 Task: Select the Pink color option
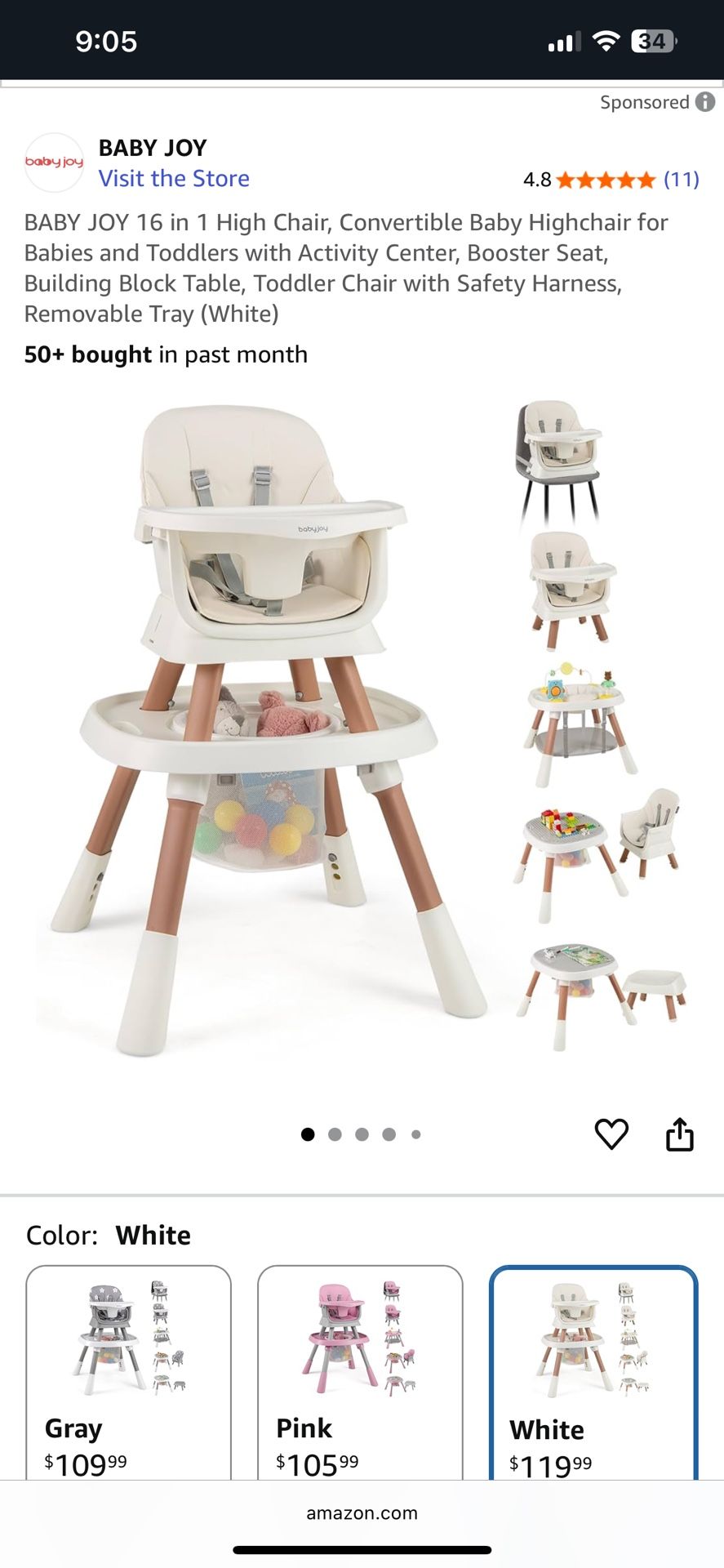click(360, 1372)
